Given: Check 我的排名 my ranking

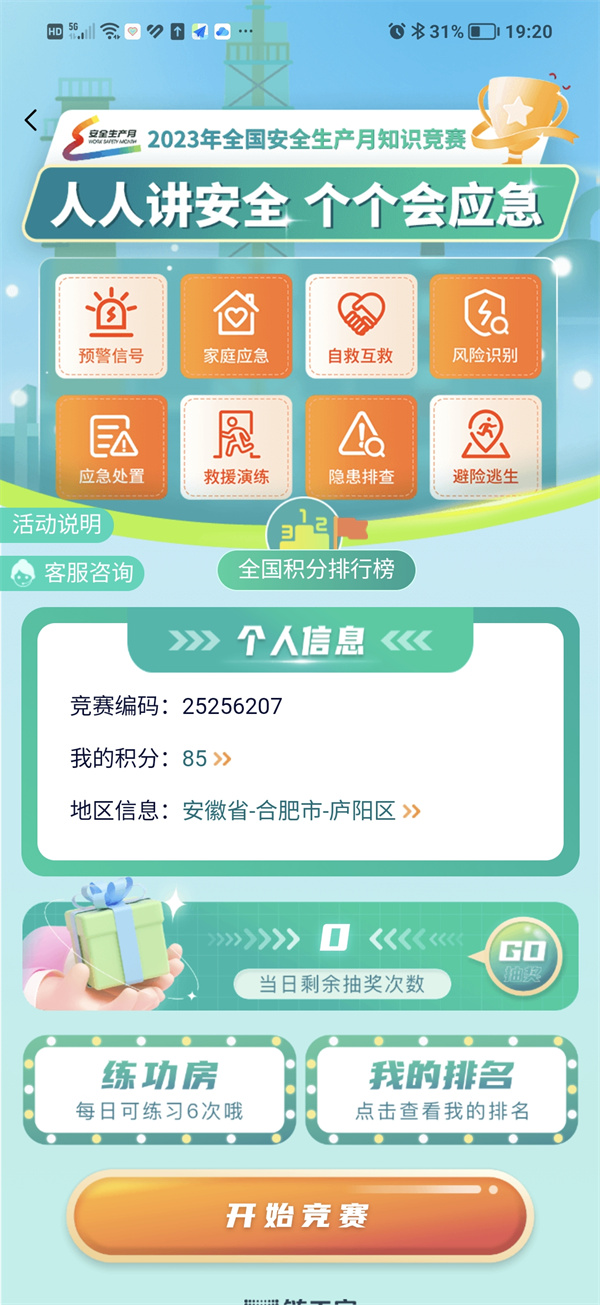Looking at the screenshot, I should 441,1090.
